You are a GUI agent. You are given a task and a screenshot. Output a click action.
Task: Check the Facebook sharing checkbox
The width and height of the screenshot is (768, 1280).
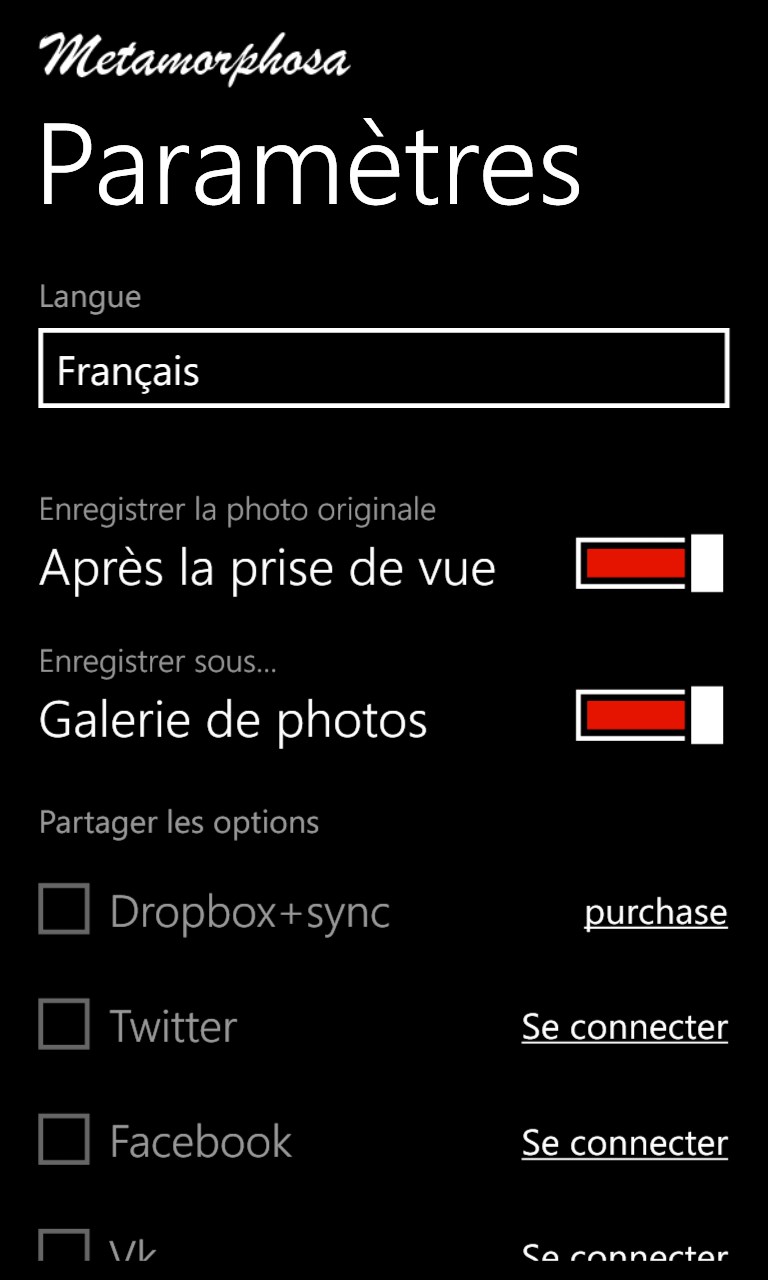[62, 1142]
